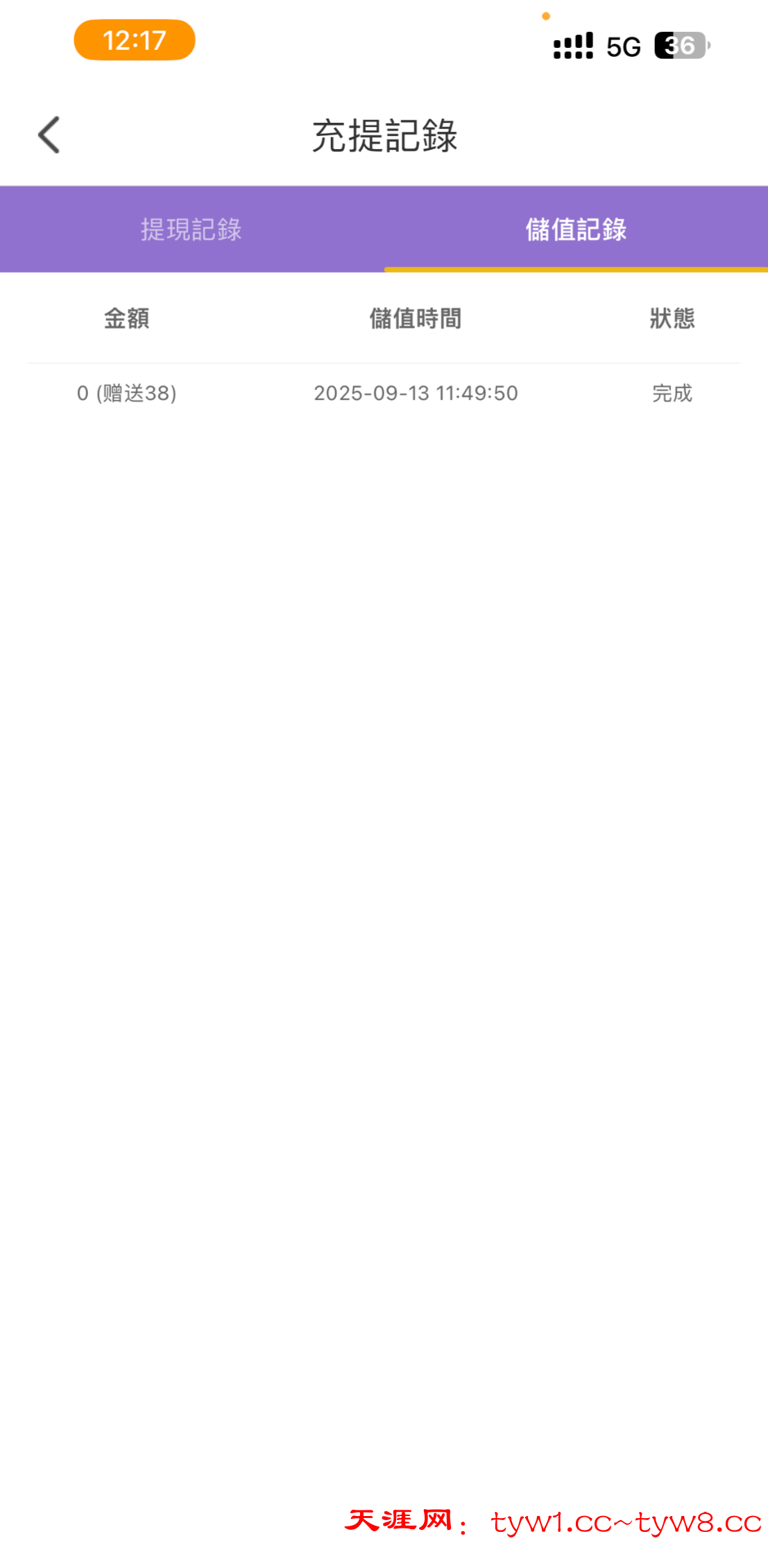The image size is (768, 1568).
Task: Select the 儲值記錄 tab
Action: 576,230
